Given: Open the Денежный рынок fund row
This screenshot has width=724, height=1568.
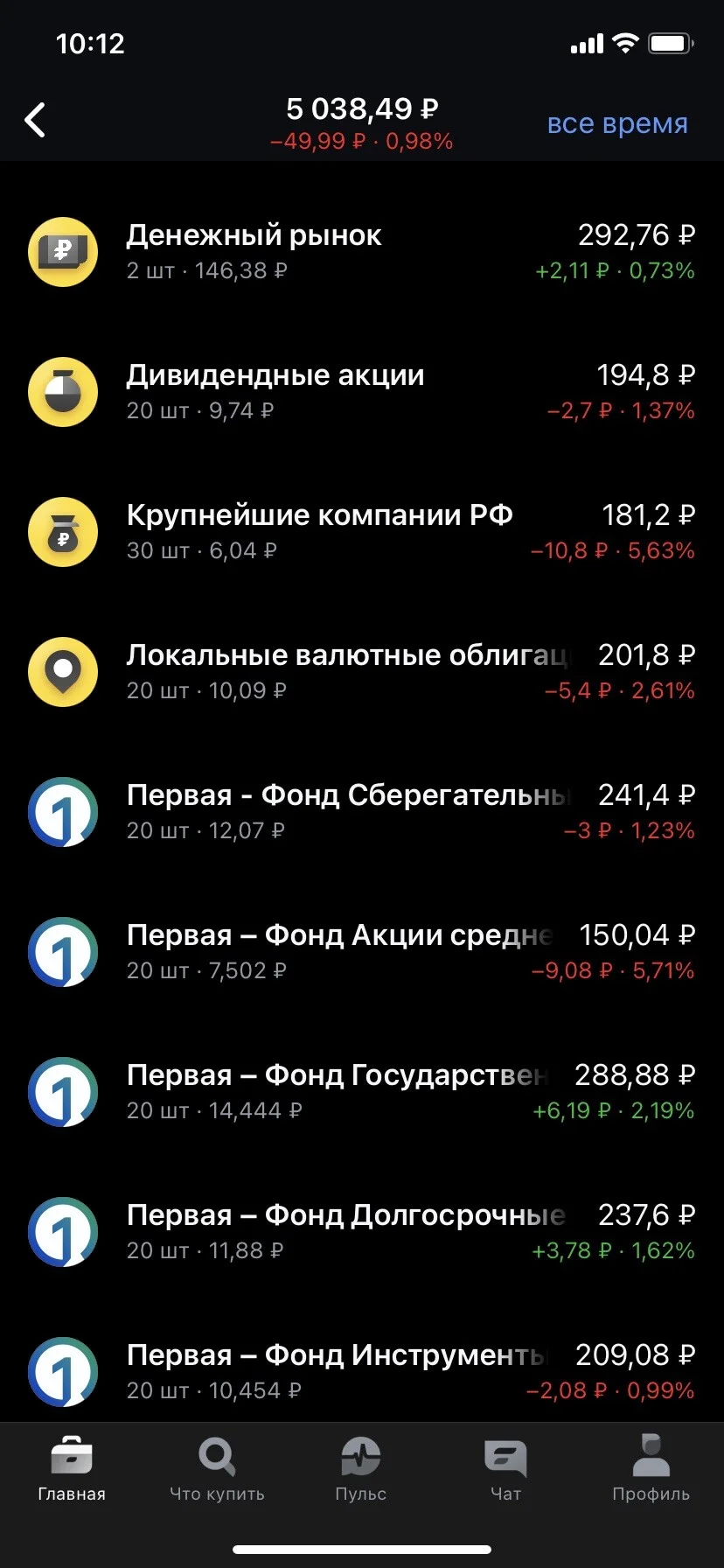Looking at the screenshot, I should (x=362, y=252).
